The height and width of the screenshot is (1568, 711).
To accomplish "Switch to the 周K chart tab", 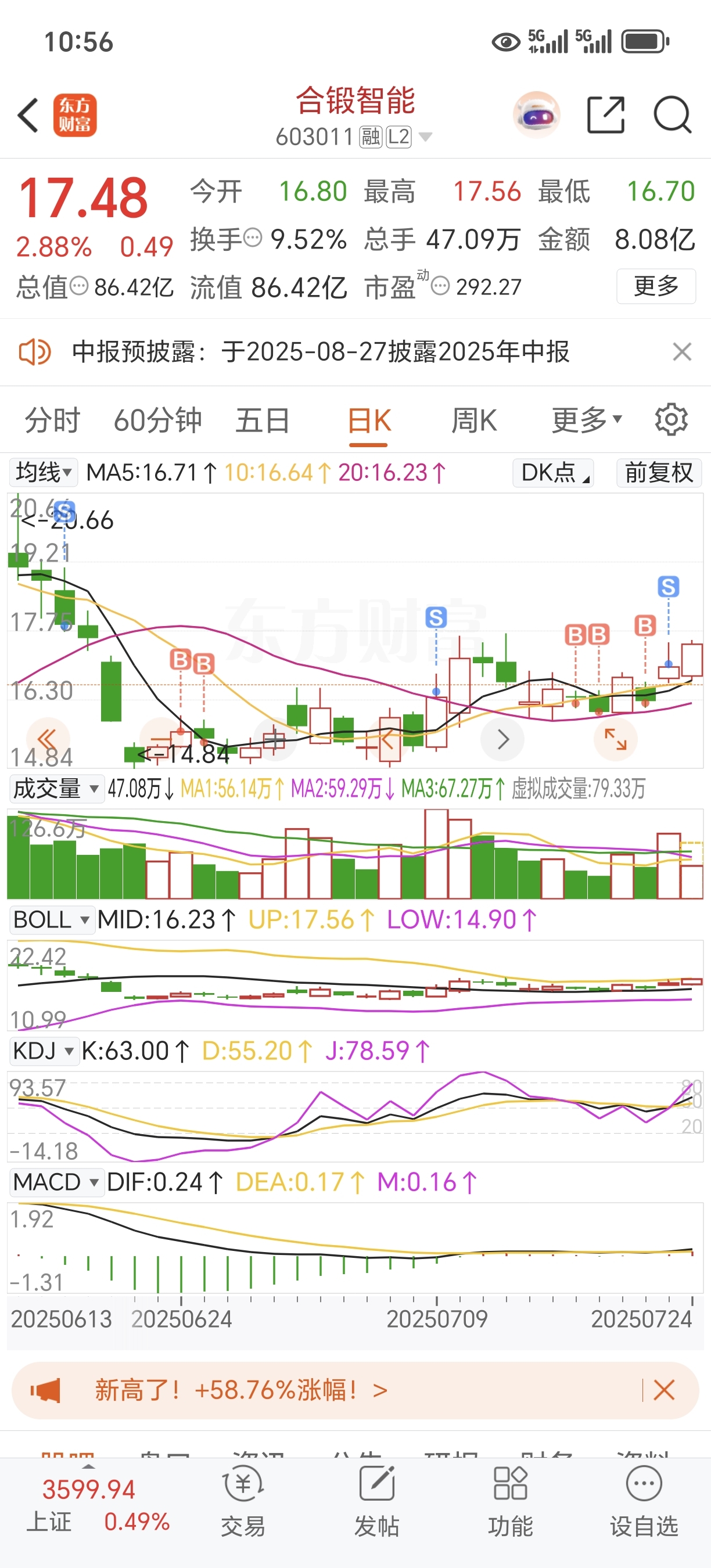I will click(x=473, y=420).
